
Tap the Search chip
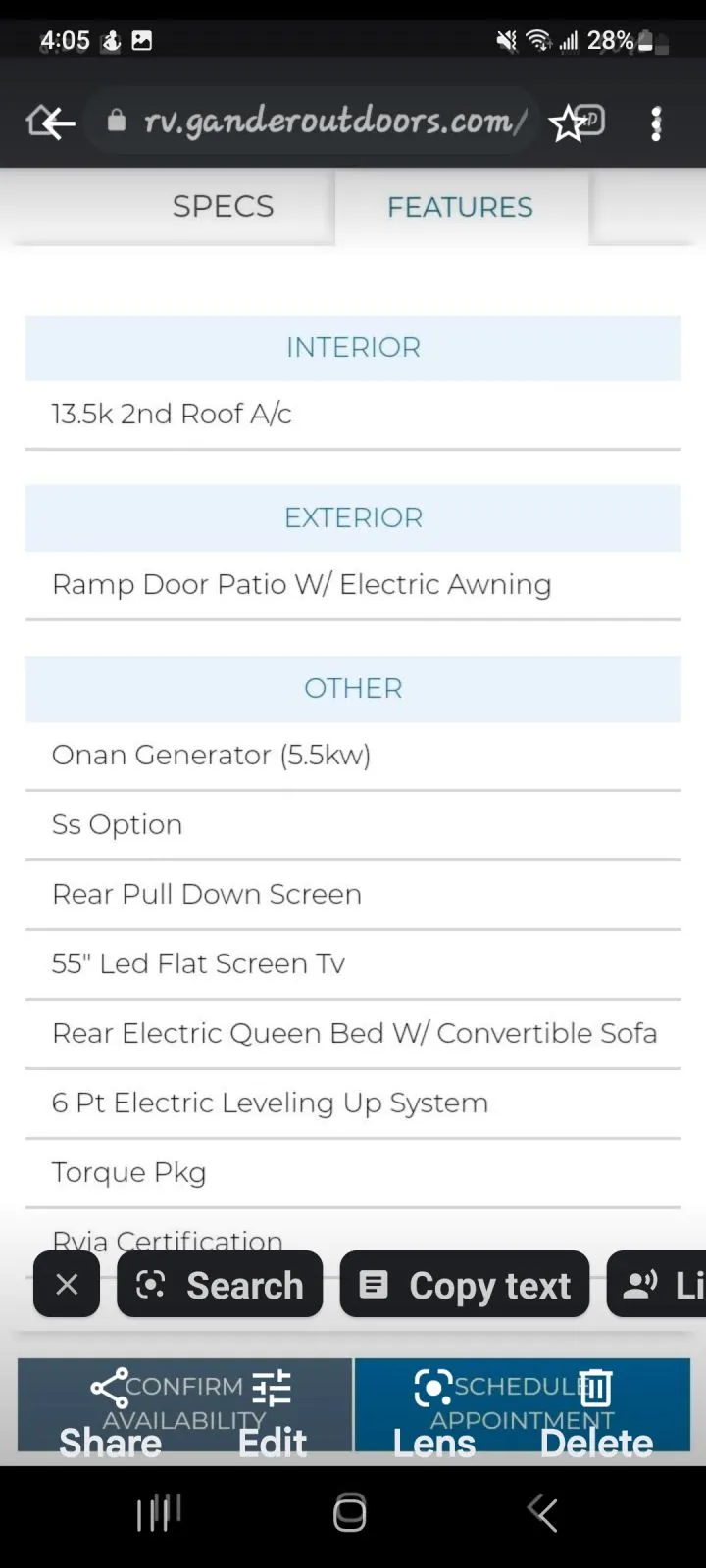coord(220,1284)
